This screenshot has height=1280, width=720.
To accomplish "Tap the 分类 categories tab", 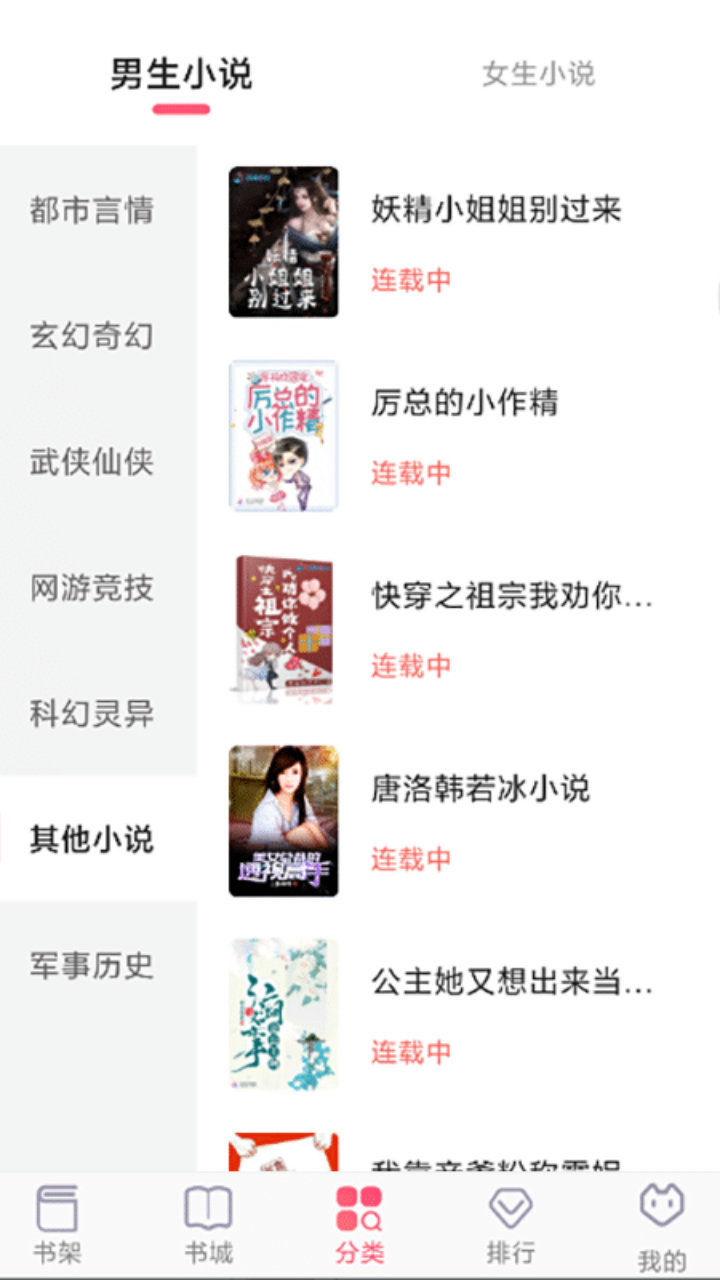I will [359, 1224].
